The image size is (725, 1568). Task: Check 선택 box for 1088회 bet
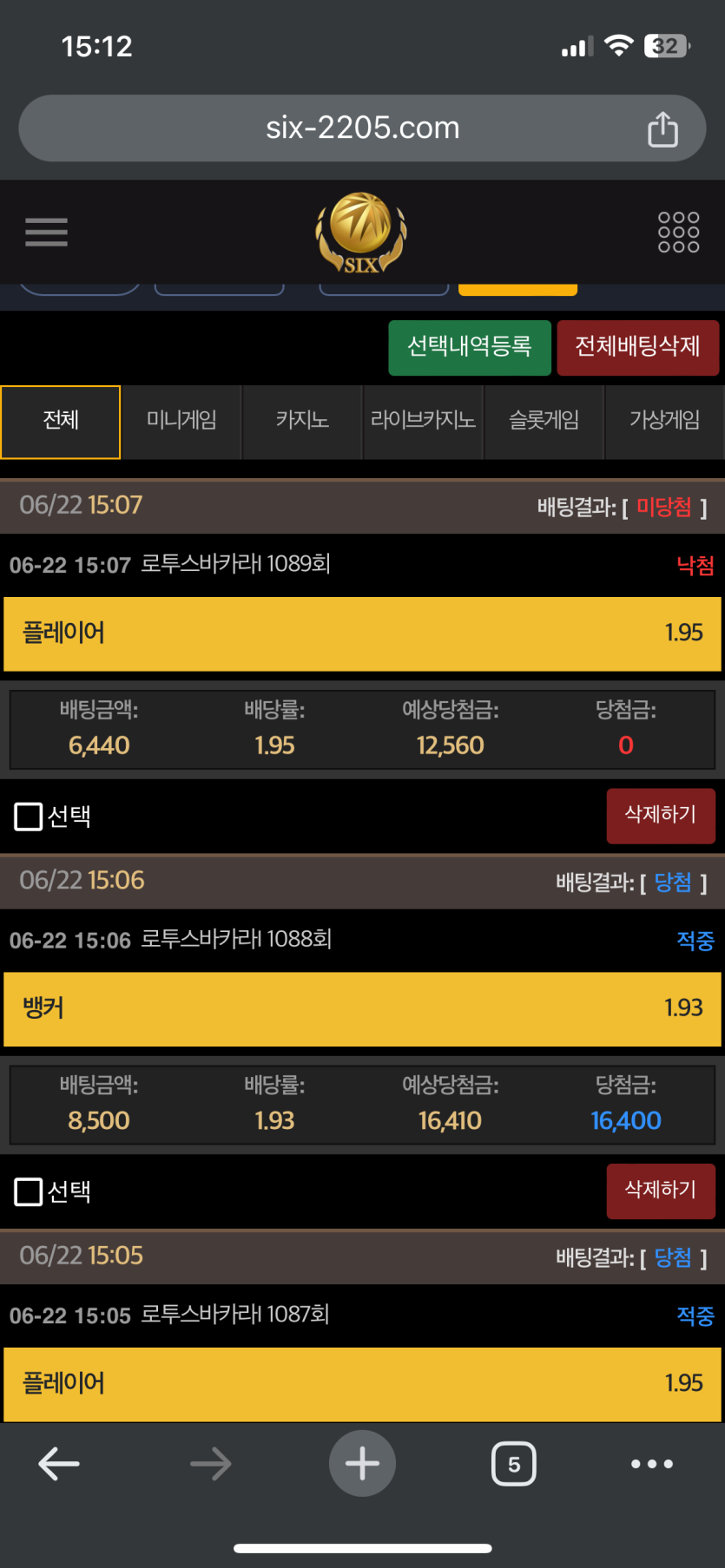coord(29,1191)
